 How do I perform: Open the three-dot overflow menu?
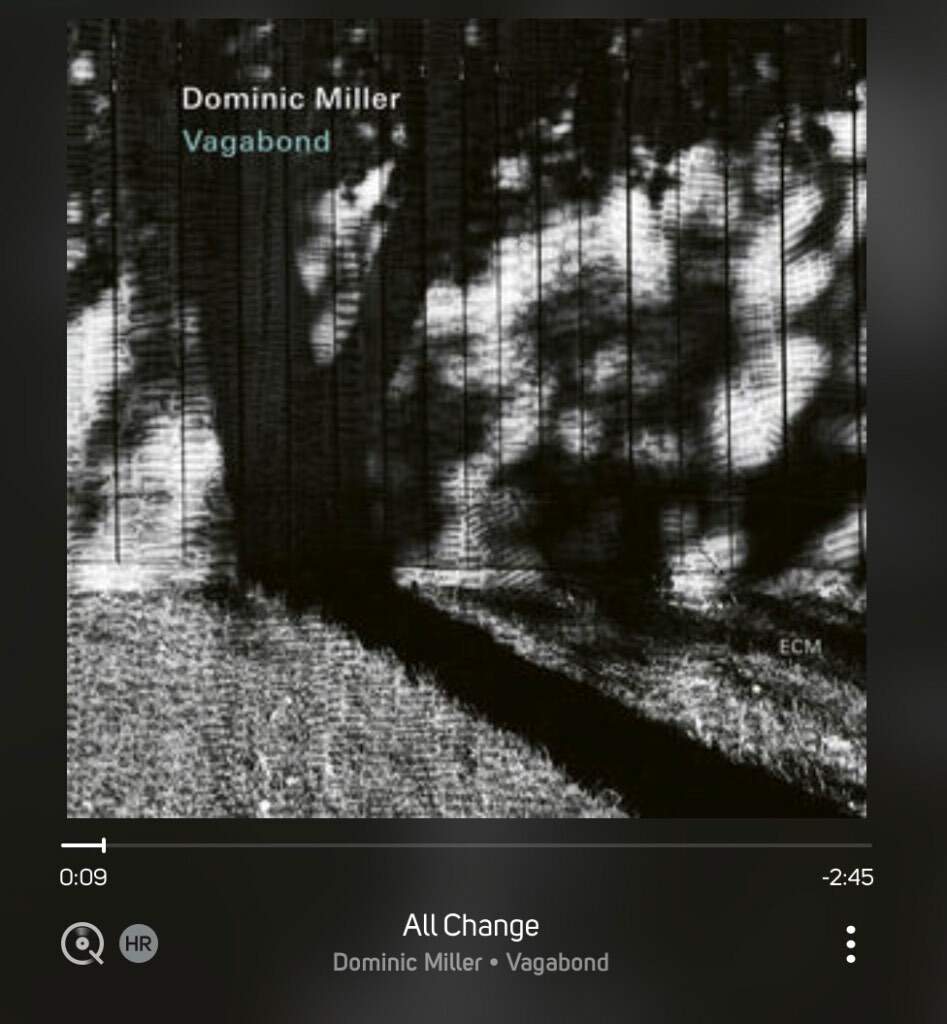pyautogui.click(x=850, y=944)
